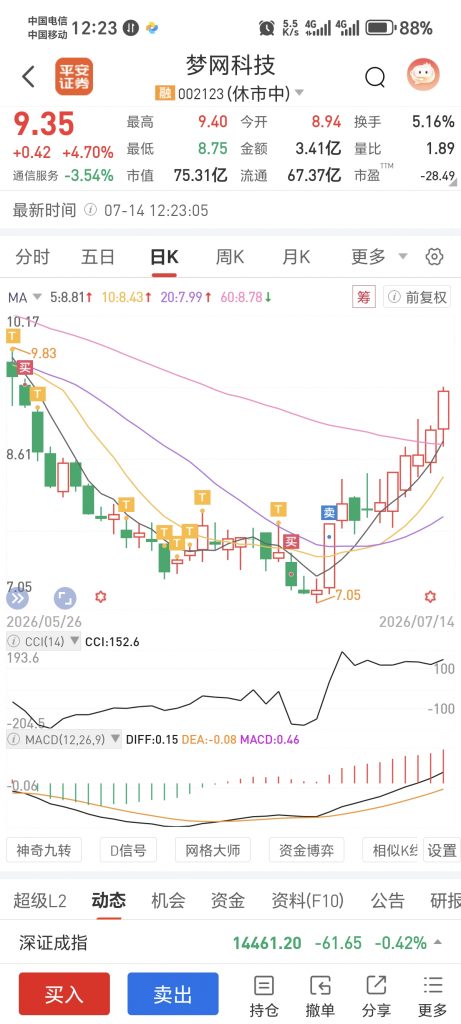Tap the red 买入 button
Screen dimensions: 461x1024
click(64, 993)
